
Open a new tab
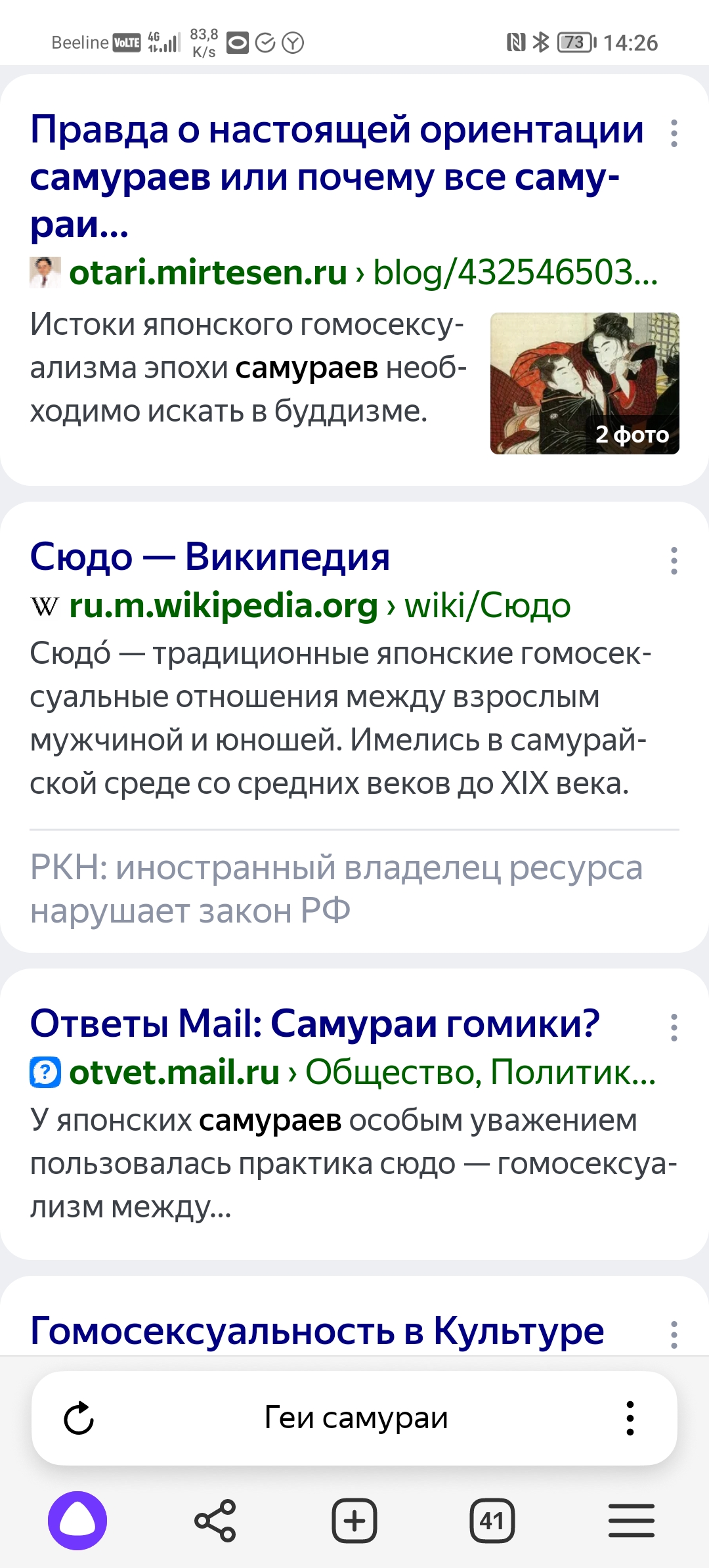click(354, 1520)
